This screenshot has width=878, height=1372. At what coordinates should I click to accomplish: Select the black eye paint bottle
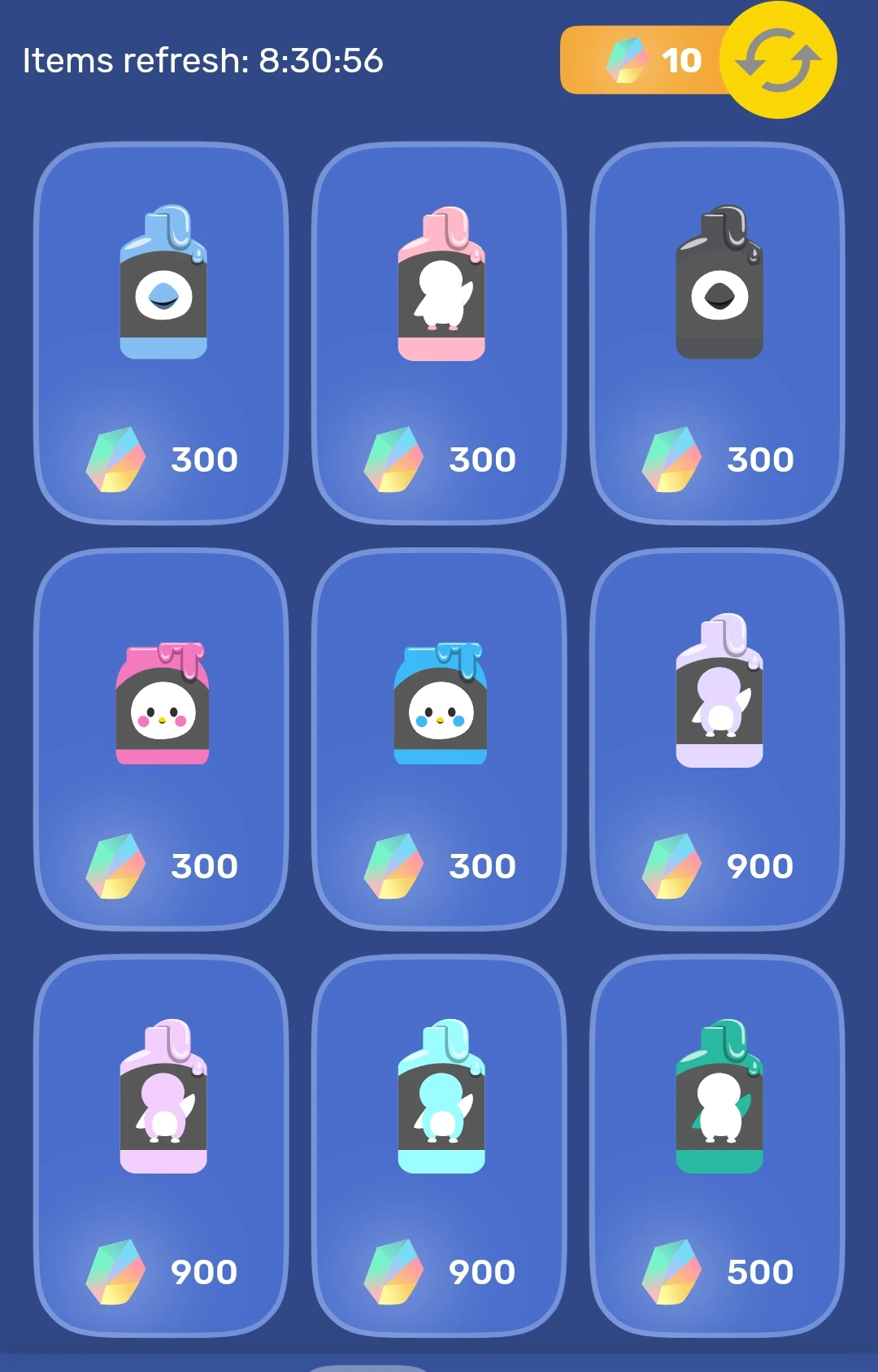pyautogui.click(x=718, y=333)
